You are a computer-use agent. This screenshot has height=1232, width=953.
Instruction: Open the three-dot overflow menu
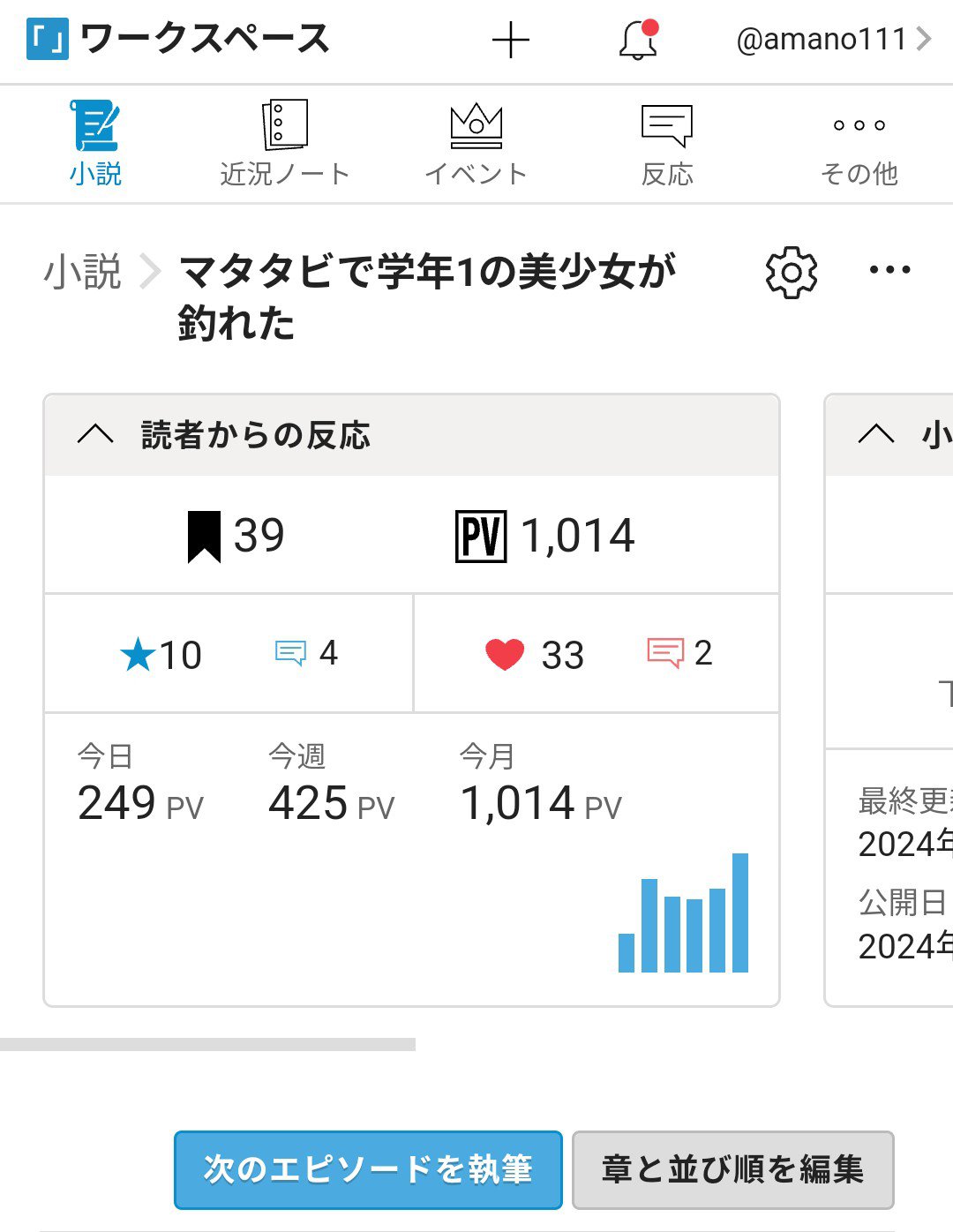pos(889,270)
